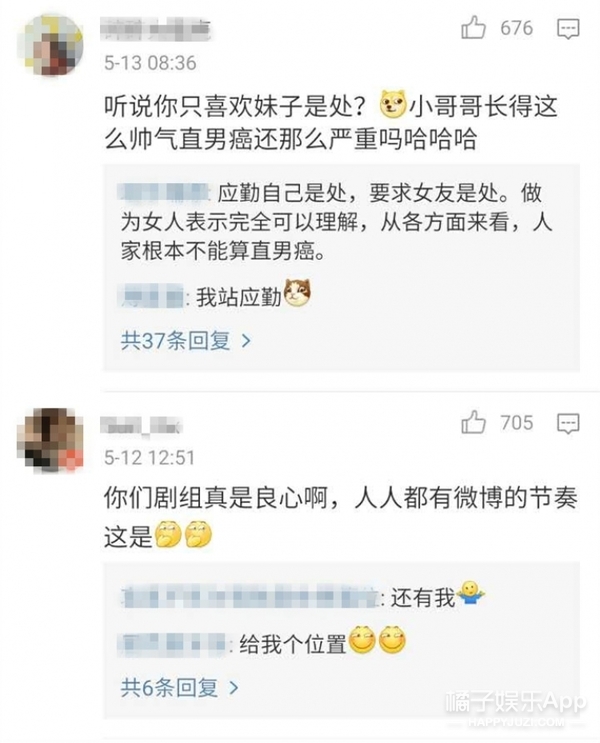
Task: Reply to the comment posted 5-13 08:36
Action: coord(569,29)
